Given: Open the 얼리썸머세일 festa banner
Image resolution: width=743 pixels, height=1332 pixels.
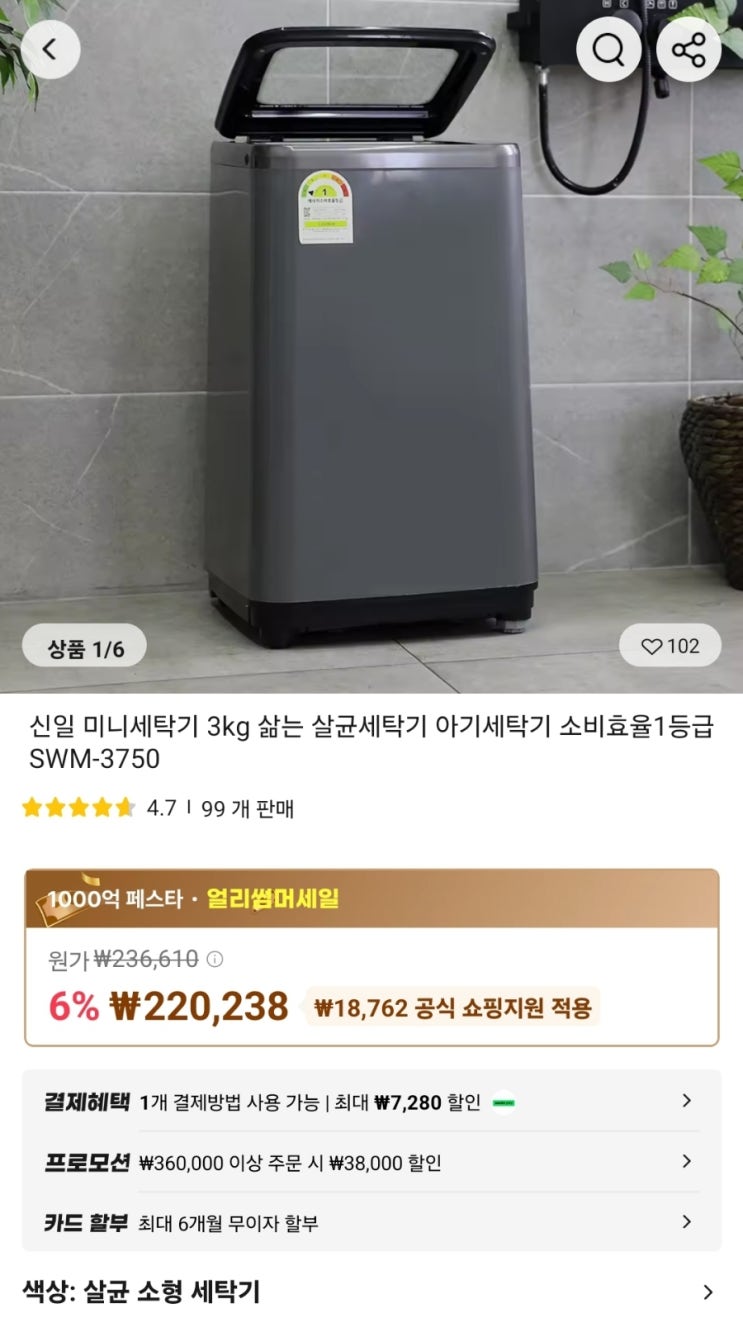Looking at the screenshot, I should (371, 898).
